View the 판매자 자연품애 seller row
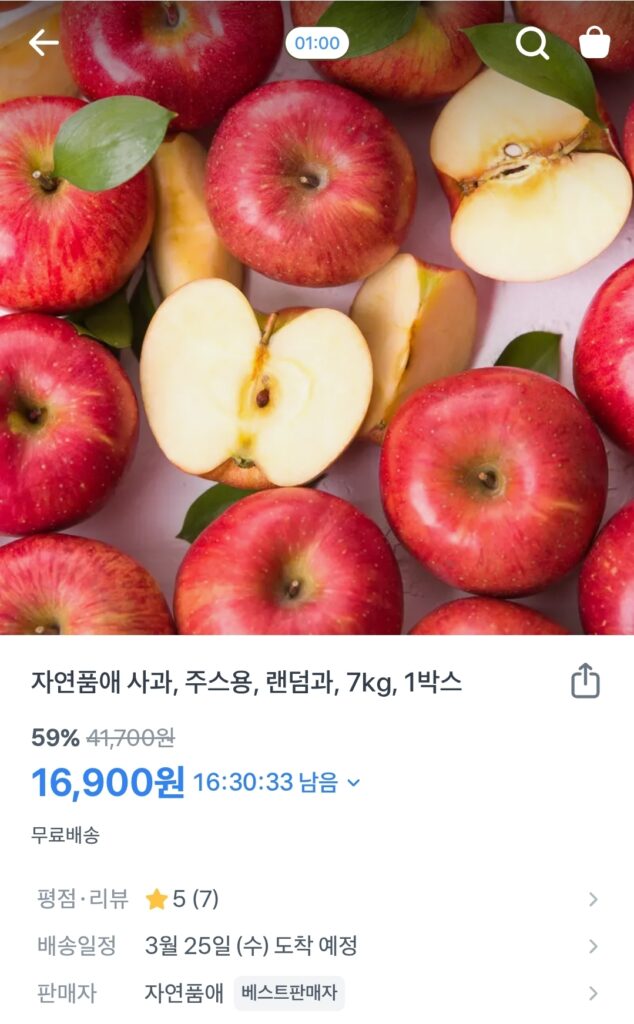Image resolution: width=634 pixels, height=1024 pixels. [x=316, y=993]
